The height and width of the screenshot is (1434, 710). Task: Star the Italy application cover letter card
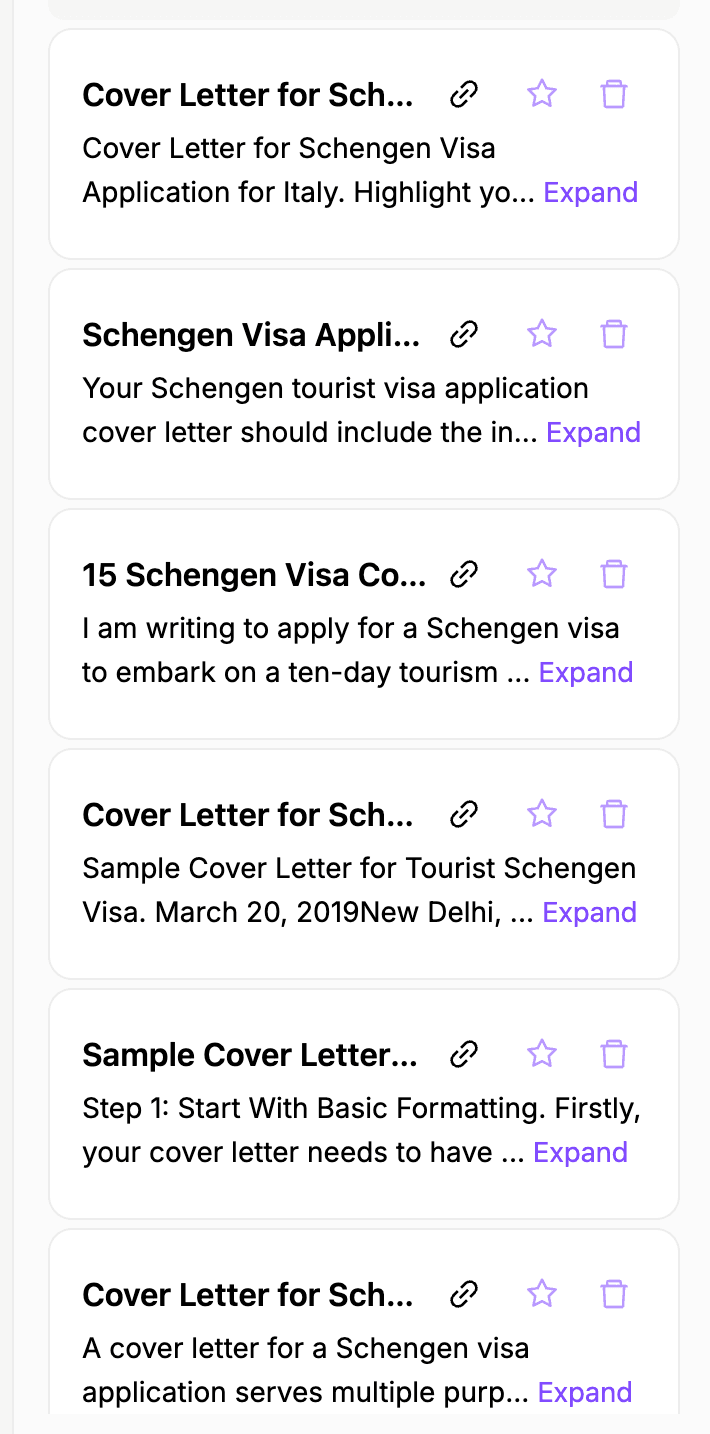pos(541,94)
